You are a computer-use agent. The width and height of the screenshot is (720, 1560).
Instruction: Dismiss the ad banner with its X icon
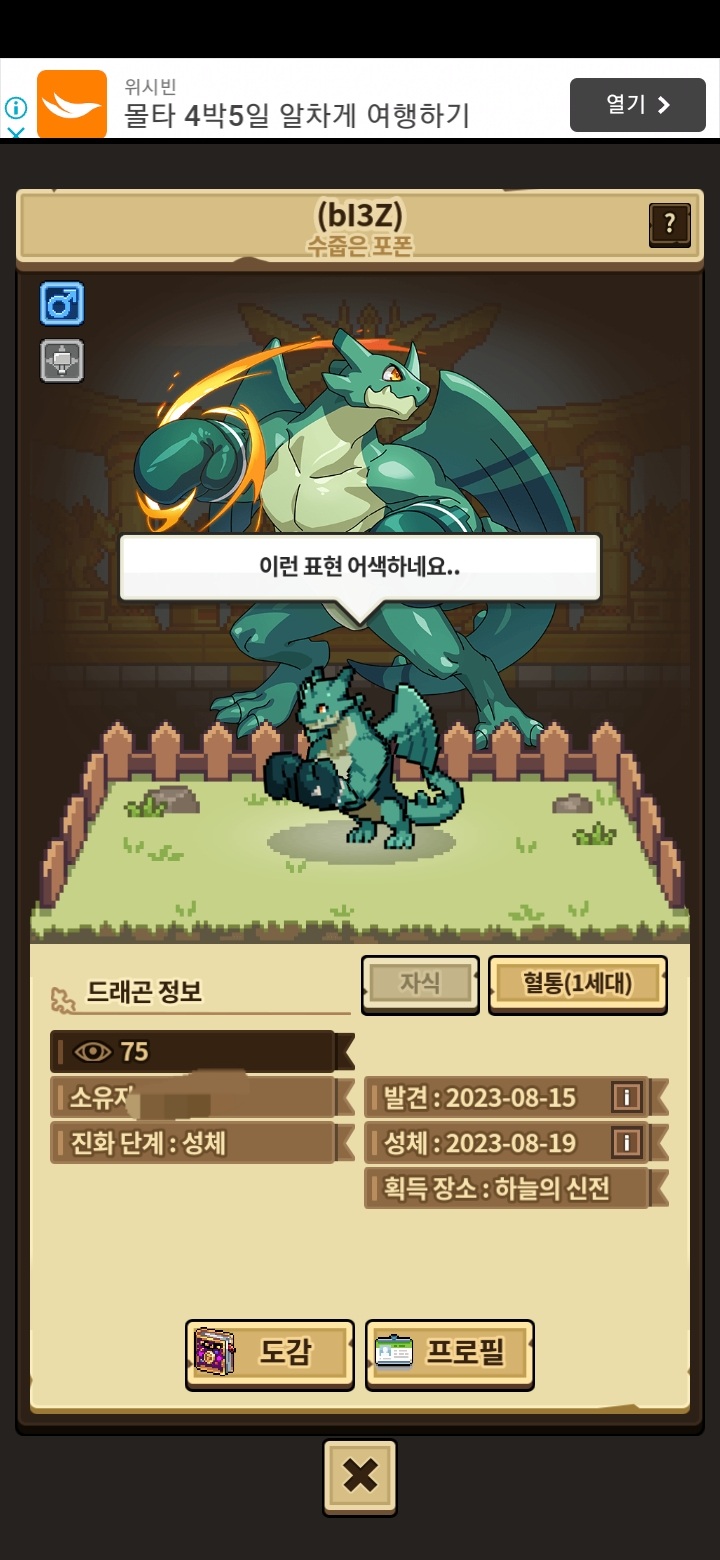tap(16, 131)
